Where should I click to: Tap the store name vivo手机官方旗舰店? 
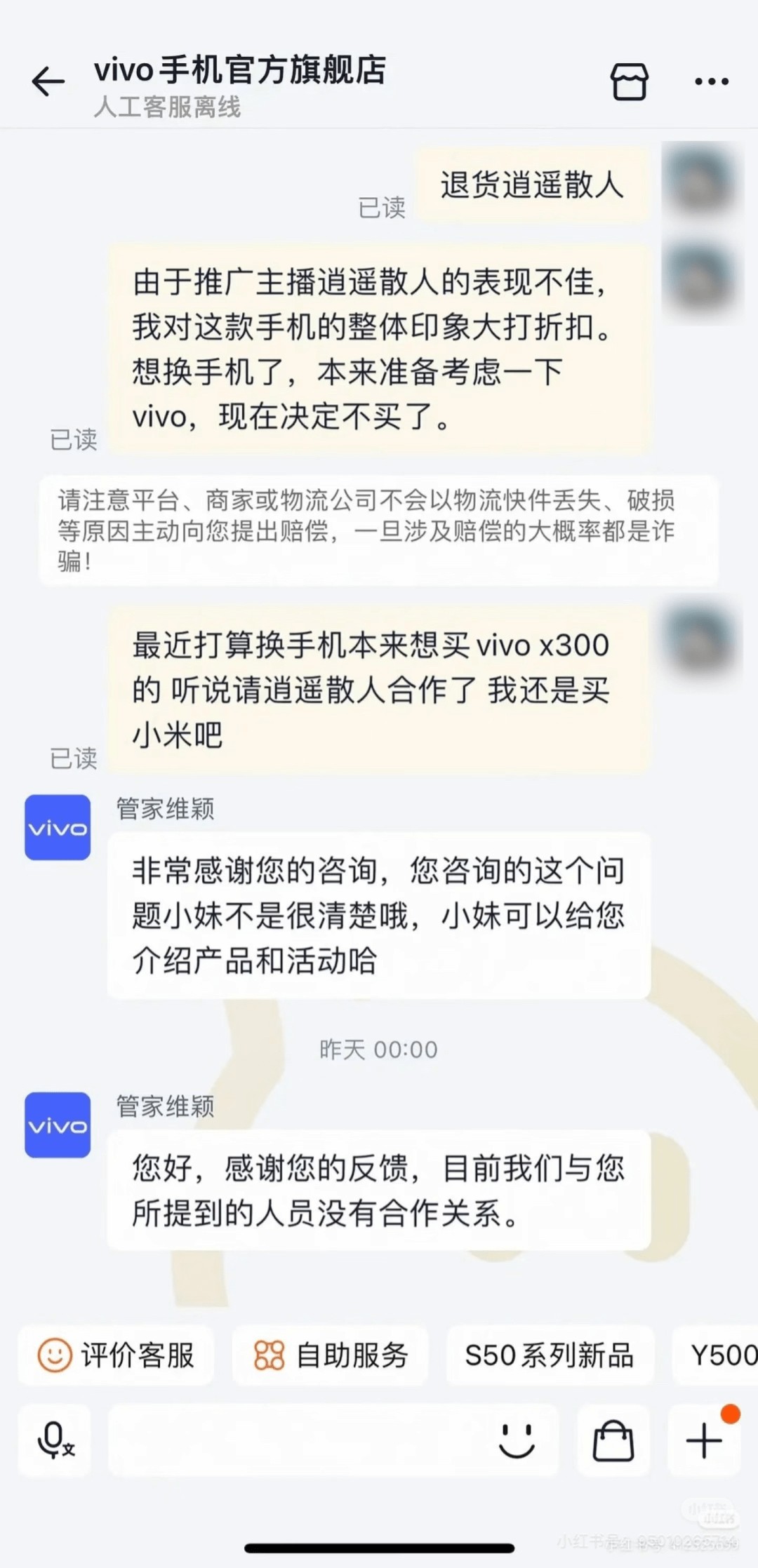pos(240,69)
